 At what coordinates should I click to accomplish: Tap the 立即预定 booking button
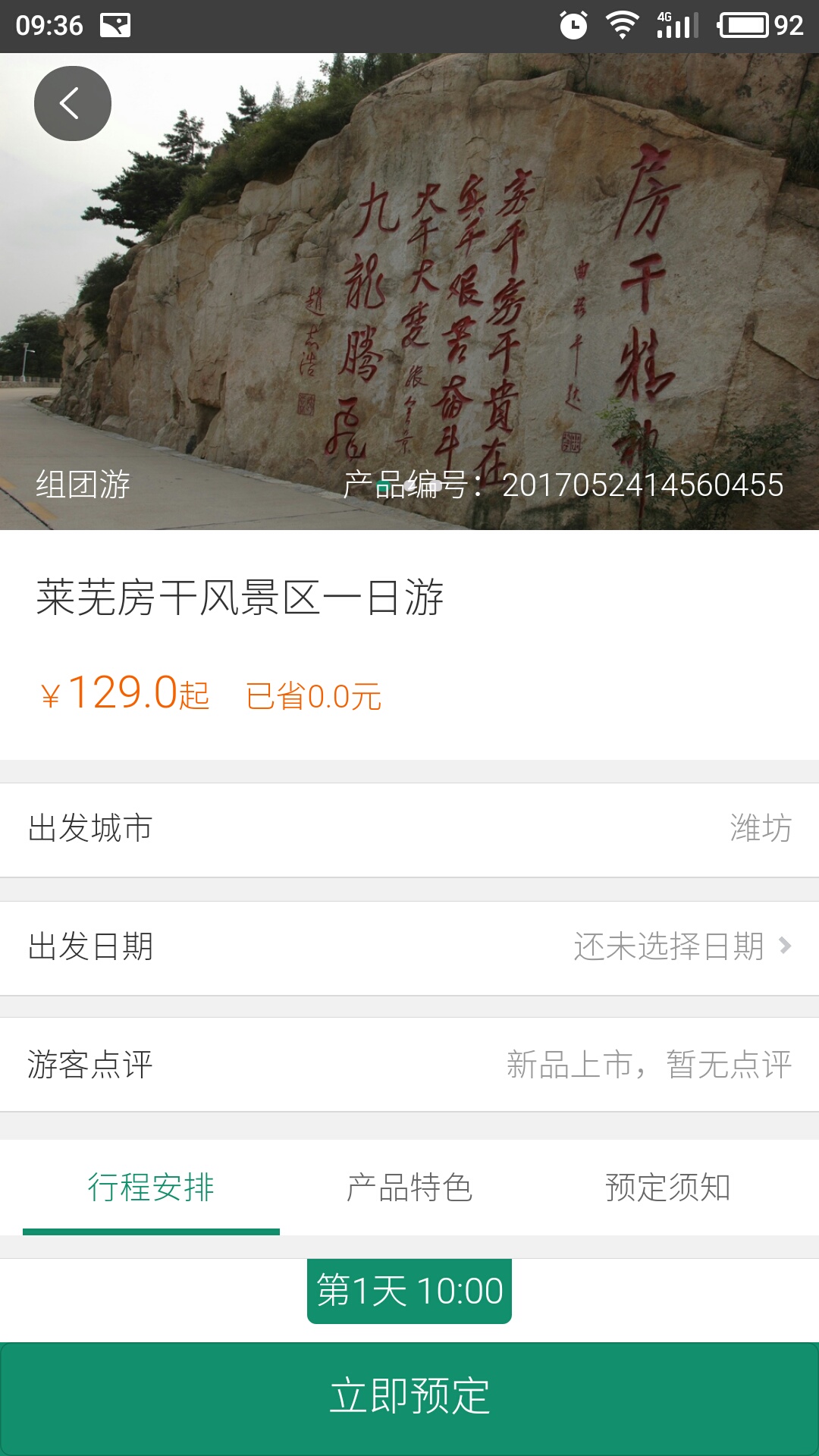tap(409, 1397)
